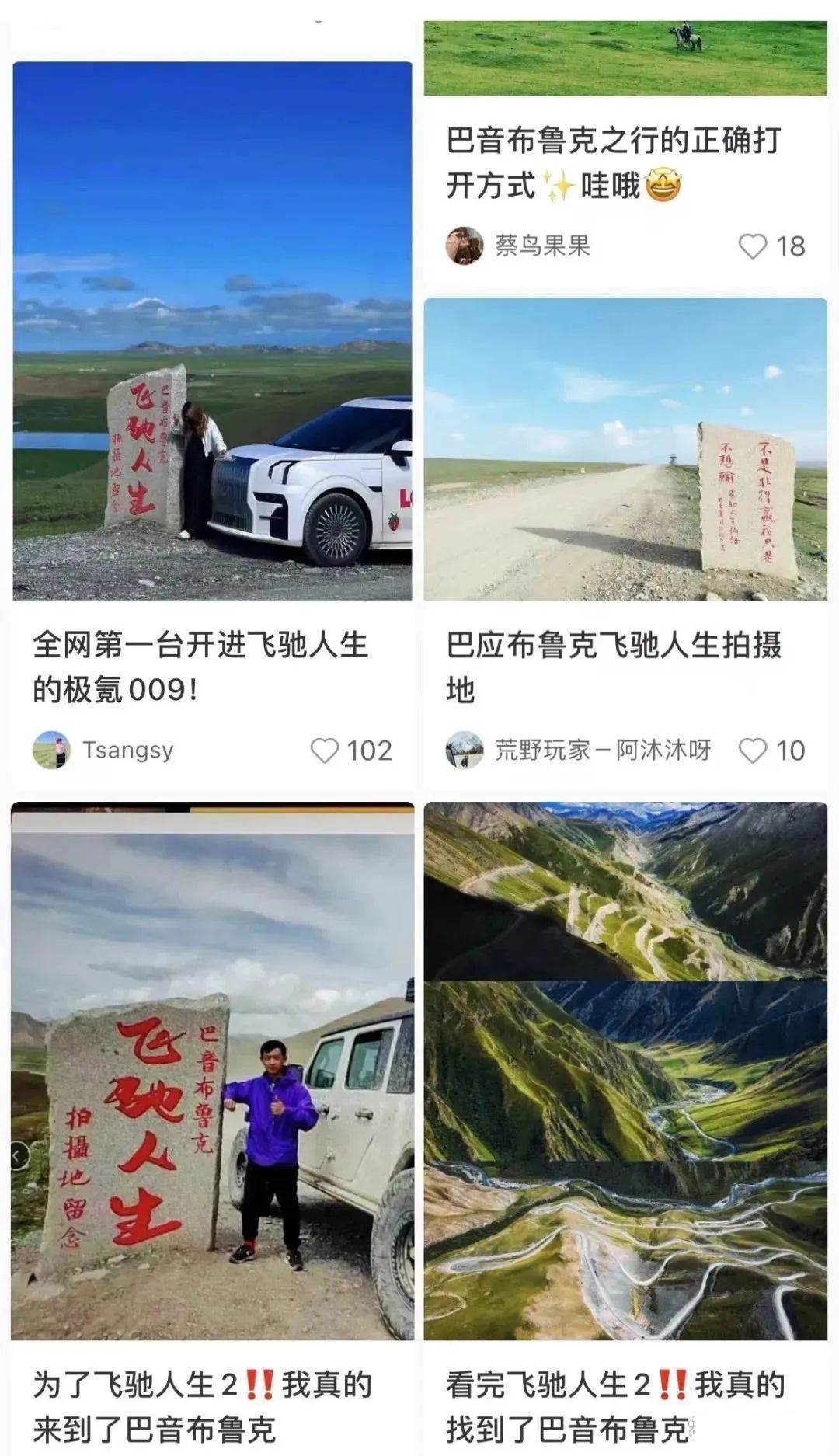The width and height of the screenshot is (839, 1456).
Task: View Tsangsy's profile avatar
Action: coord(51,751)
